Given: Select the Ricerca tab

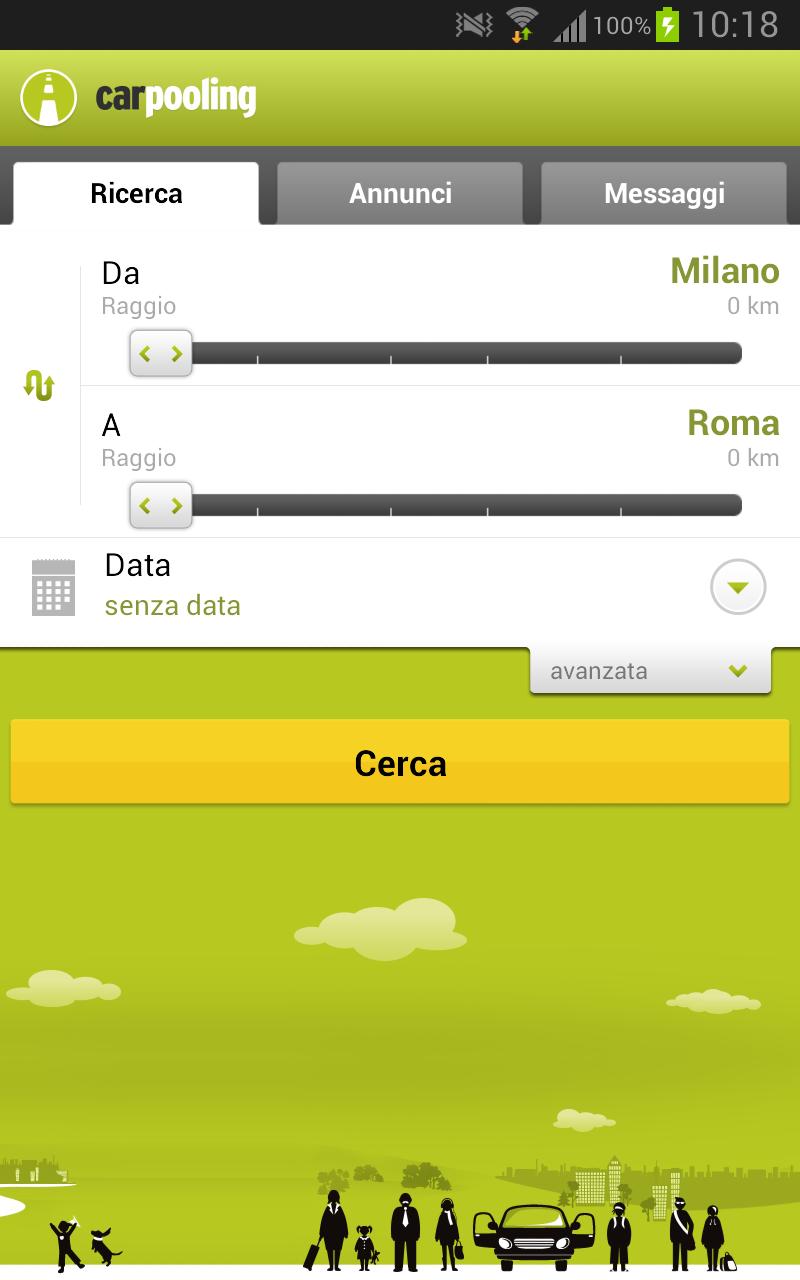Looking at the screenshot, I should coord(136,193).
